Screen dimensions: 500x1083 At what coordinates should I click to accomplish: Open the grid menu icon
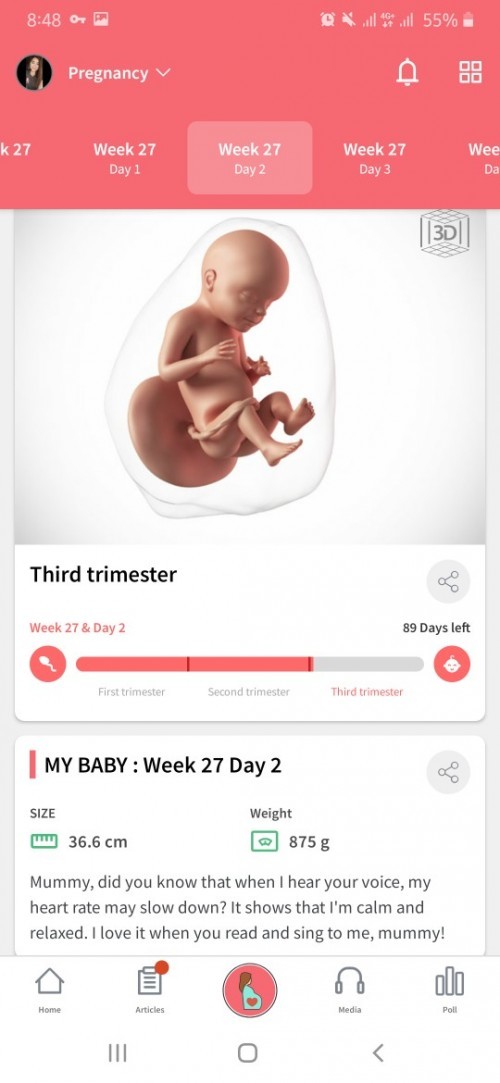click(x=470, y=73)
